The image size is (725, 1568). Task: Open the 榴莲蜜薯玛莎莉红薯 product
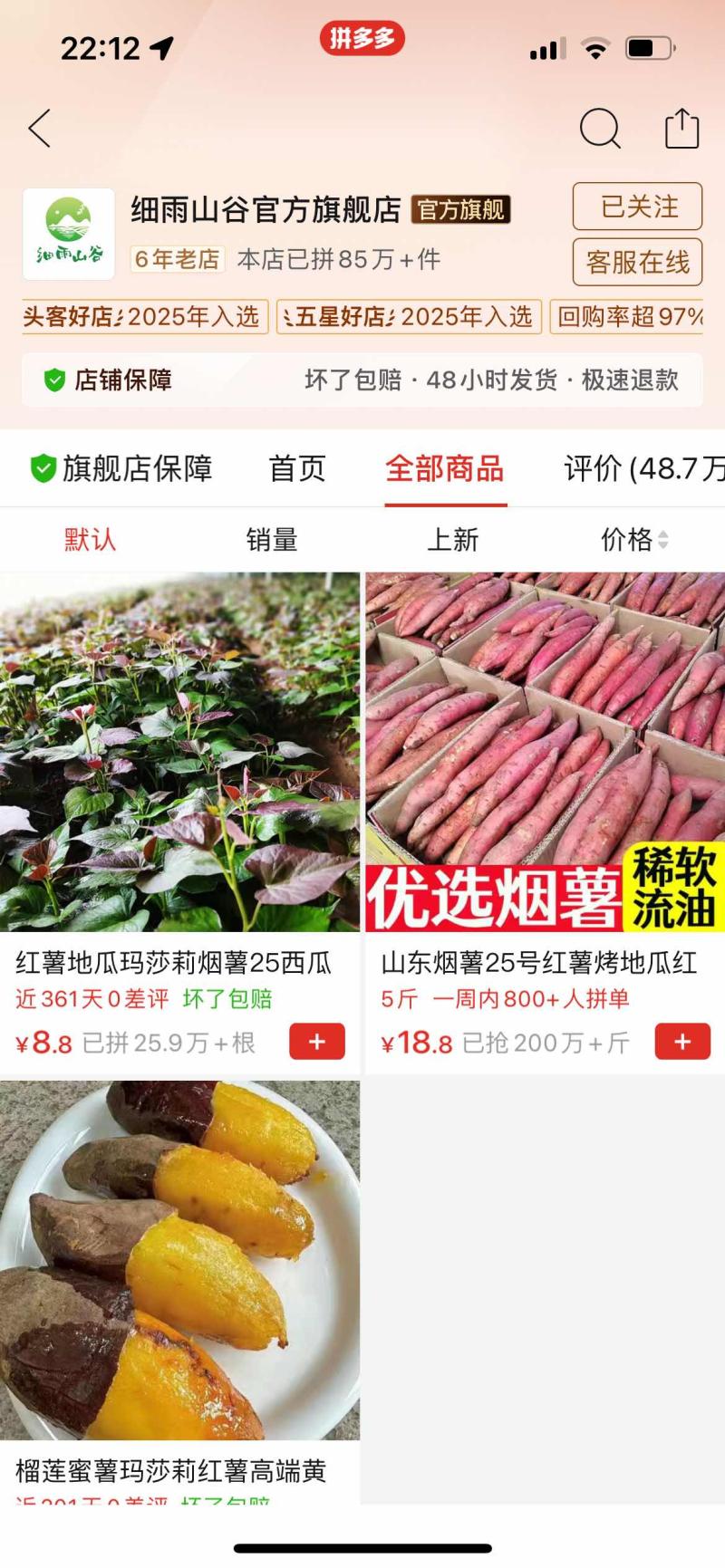point(179,1259)
